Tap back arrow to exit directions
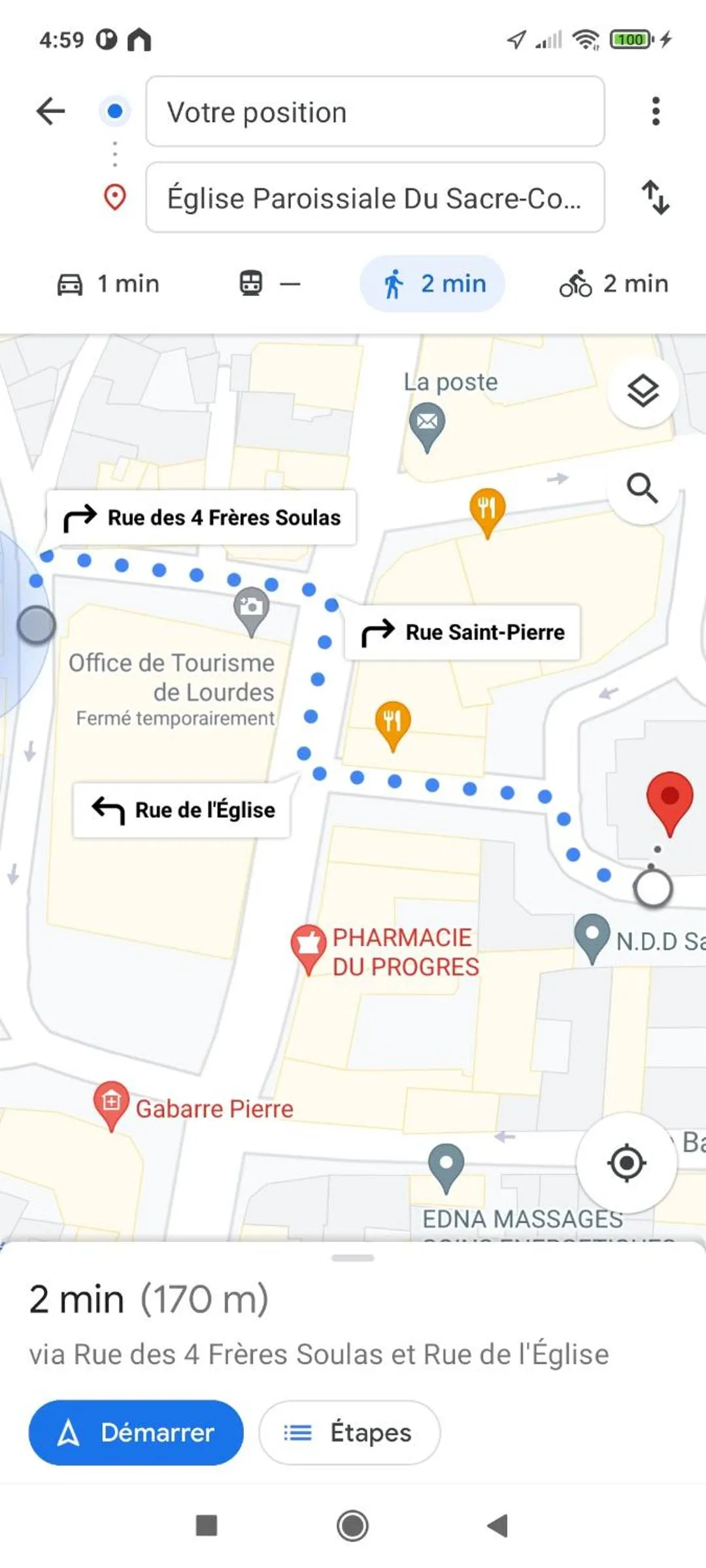The height and width of the screenshot is (1568, 706). (50, 110)
